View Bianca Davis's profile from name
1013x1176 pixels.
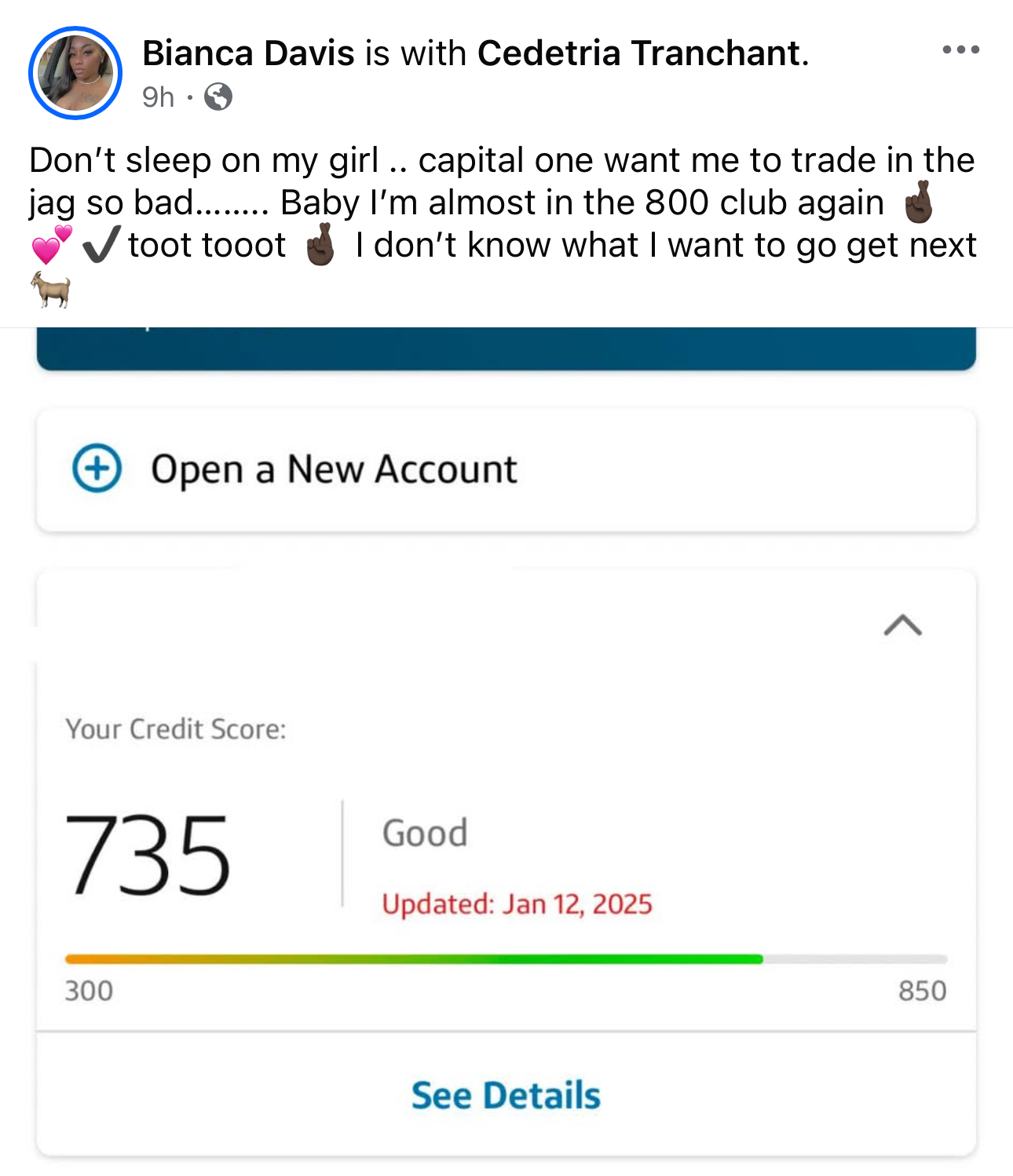pos(248,53)
